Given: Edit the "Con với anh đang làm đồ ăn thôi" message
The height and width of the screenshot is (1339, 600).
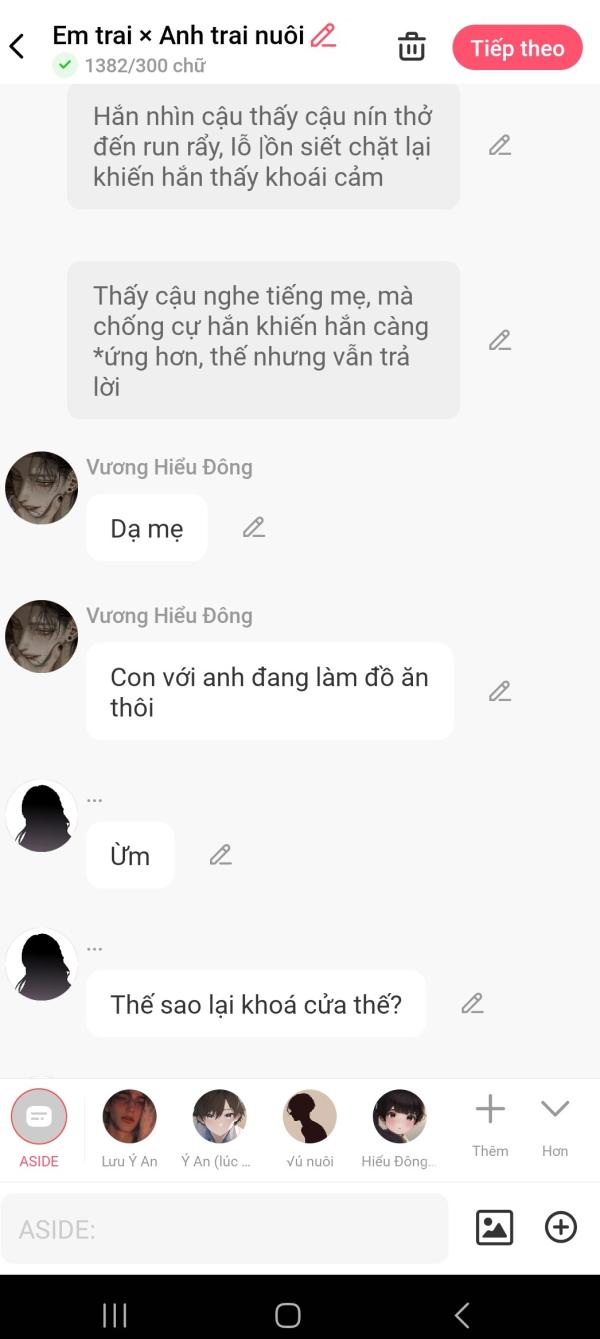Looking at the screenshot, I should coord(500,691).
